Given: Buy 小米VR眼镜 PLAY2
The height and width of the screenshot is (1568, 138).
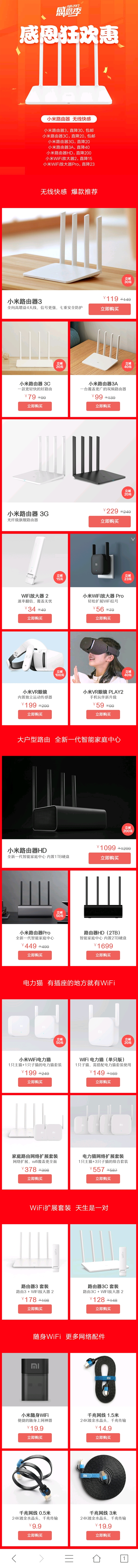Looking at the screenshot, I should coord(103,714).
